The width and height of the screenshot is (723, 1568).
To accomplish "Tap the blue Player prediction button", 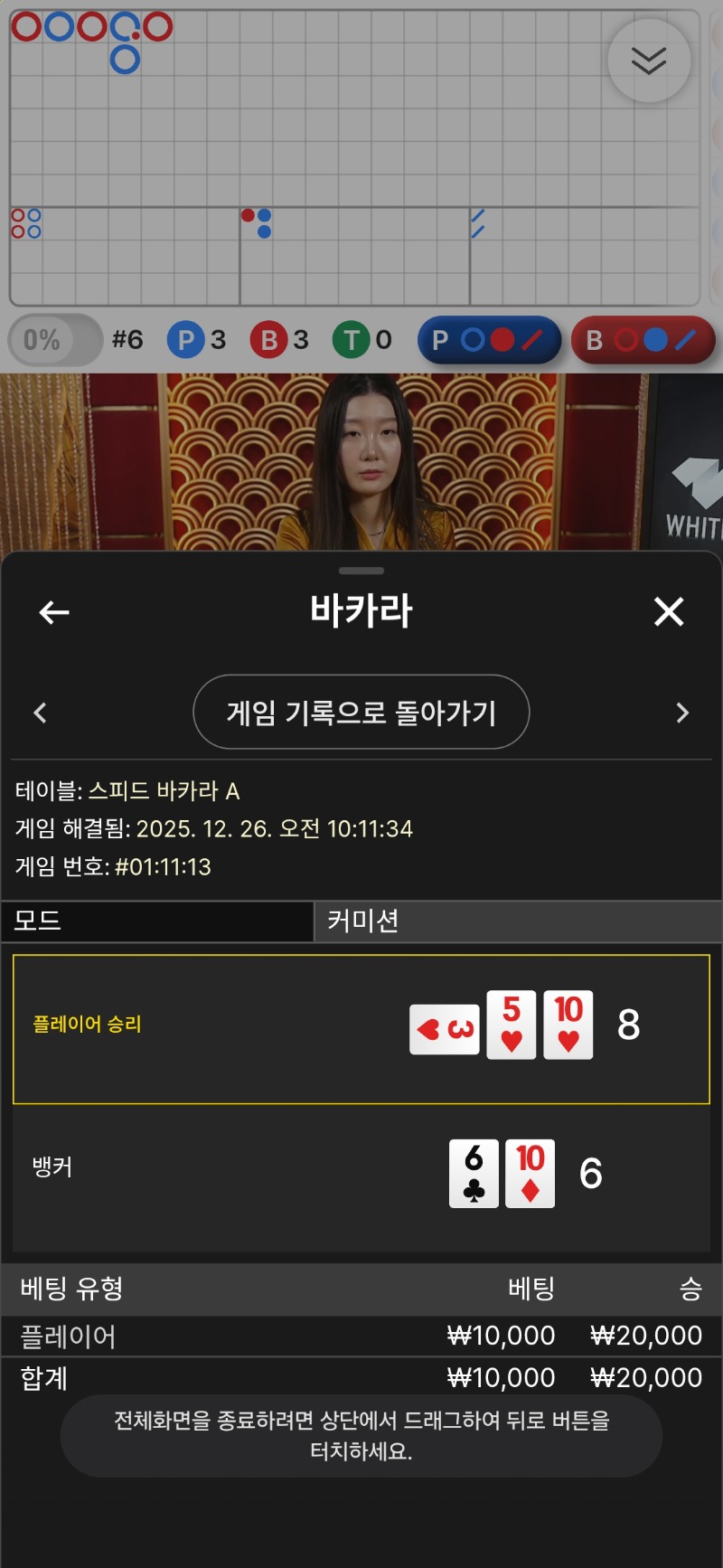I will tap(489, 340).
